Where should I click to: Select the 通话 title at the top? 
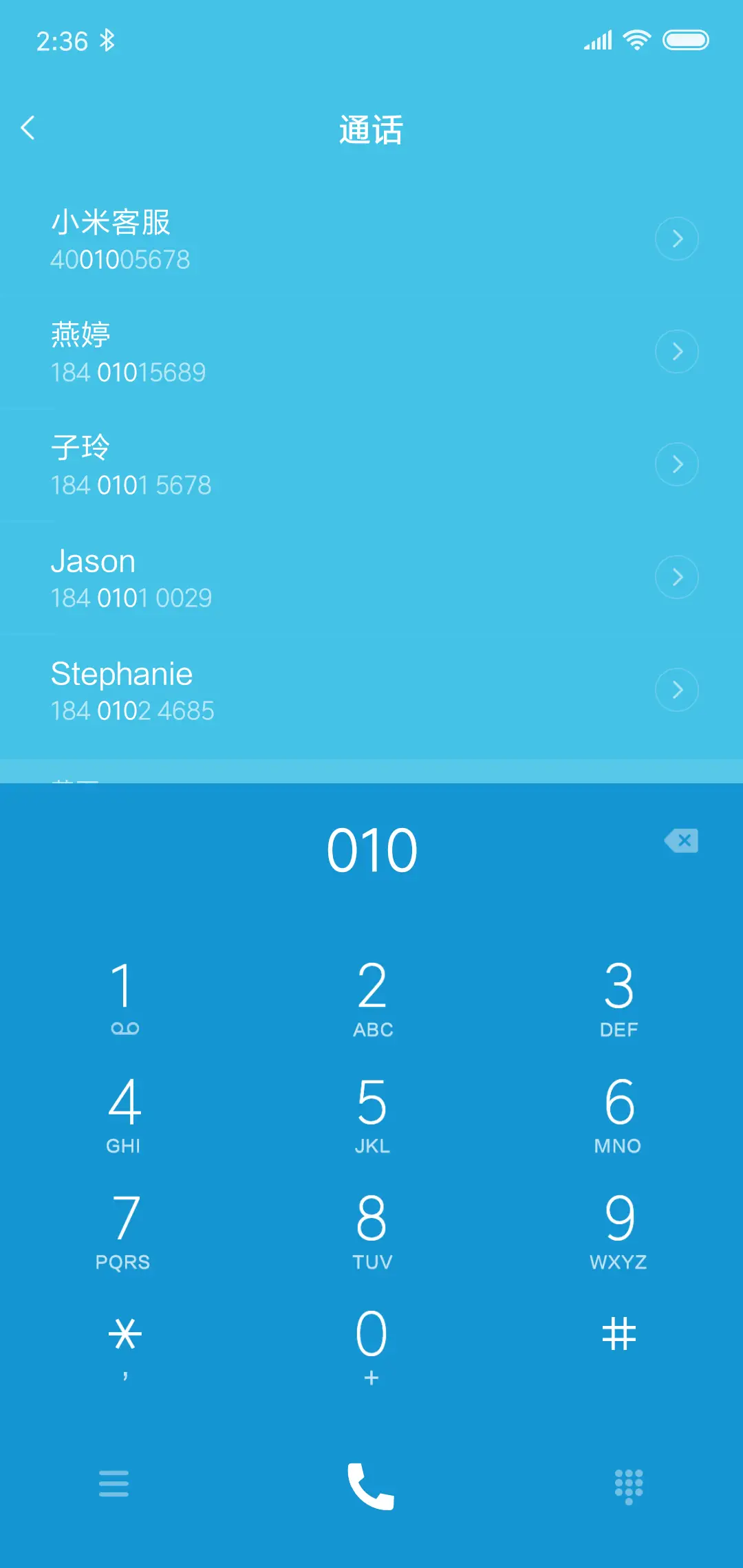(x=371, y=130)
